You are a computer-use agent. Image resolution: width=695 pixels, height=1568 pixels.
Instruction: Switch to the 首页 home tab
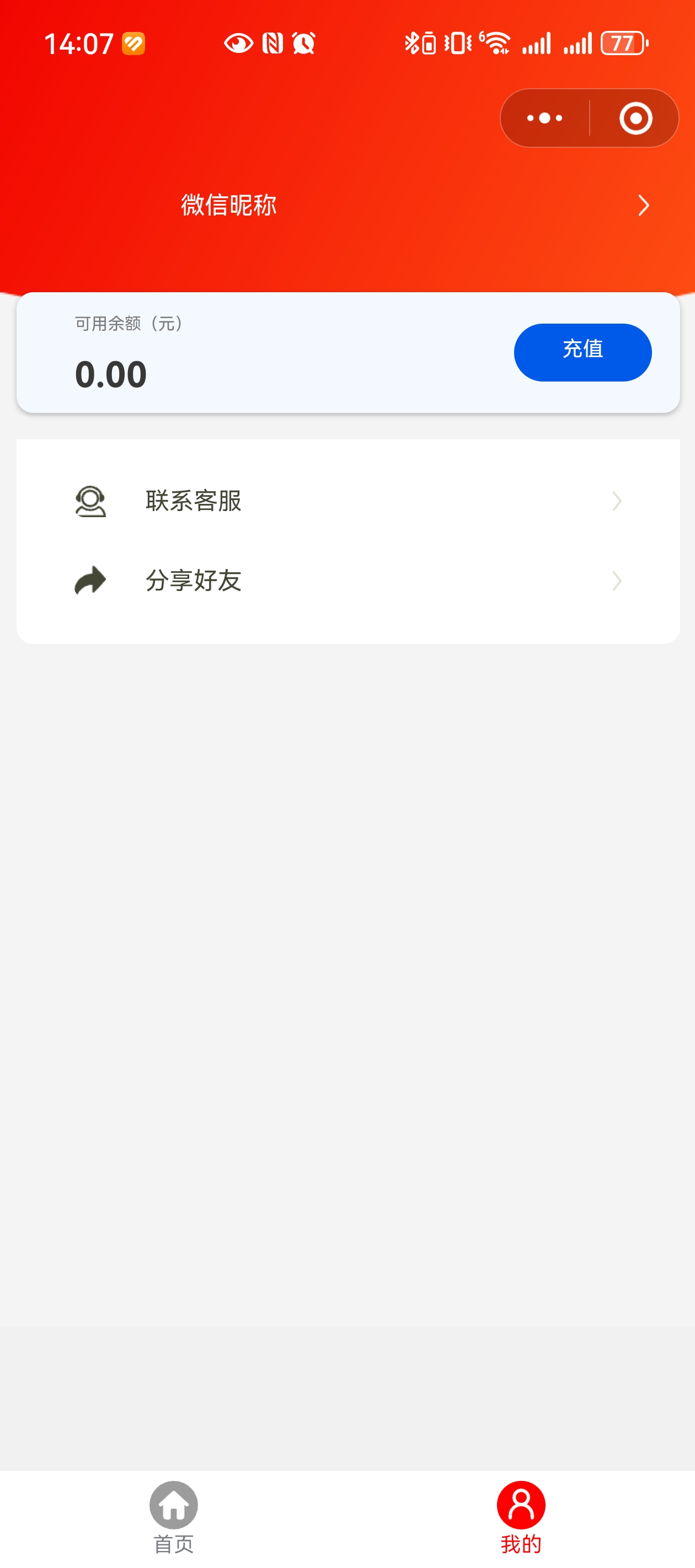pyautogui.click(x=174, y=1517)
